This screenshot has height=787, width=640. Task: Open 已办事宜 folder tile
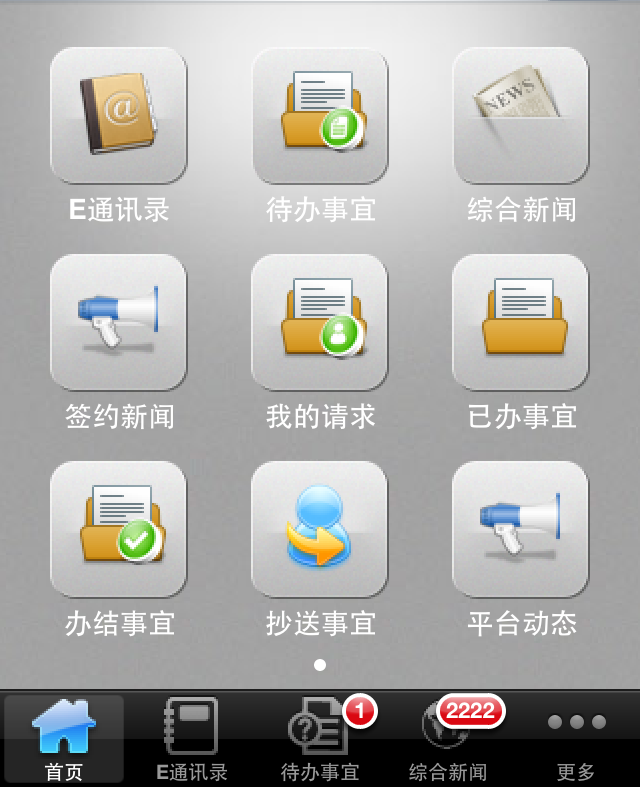[520, 322]
